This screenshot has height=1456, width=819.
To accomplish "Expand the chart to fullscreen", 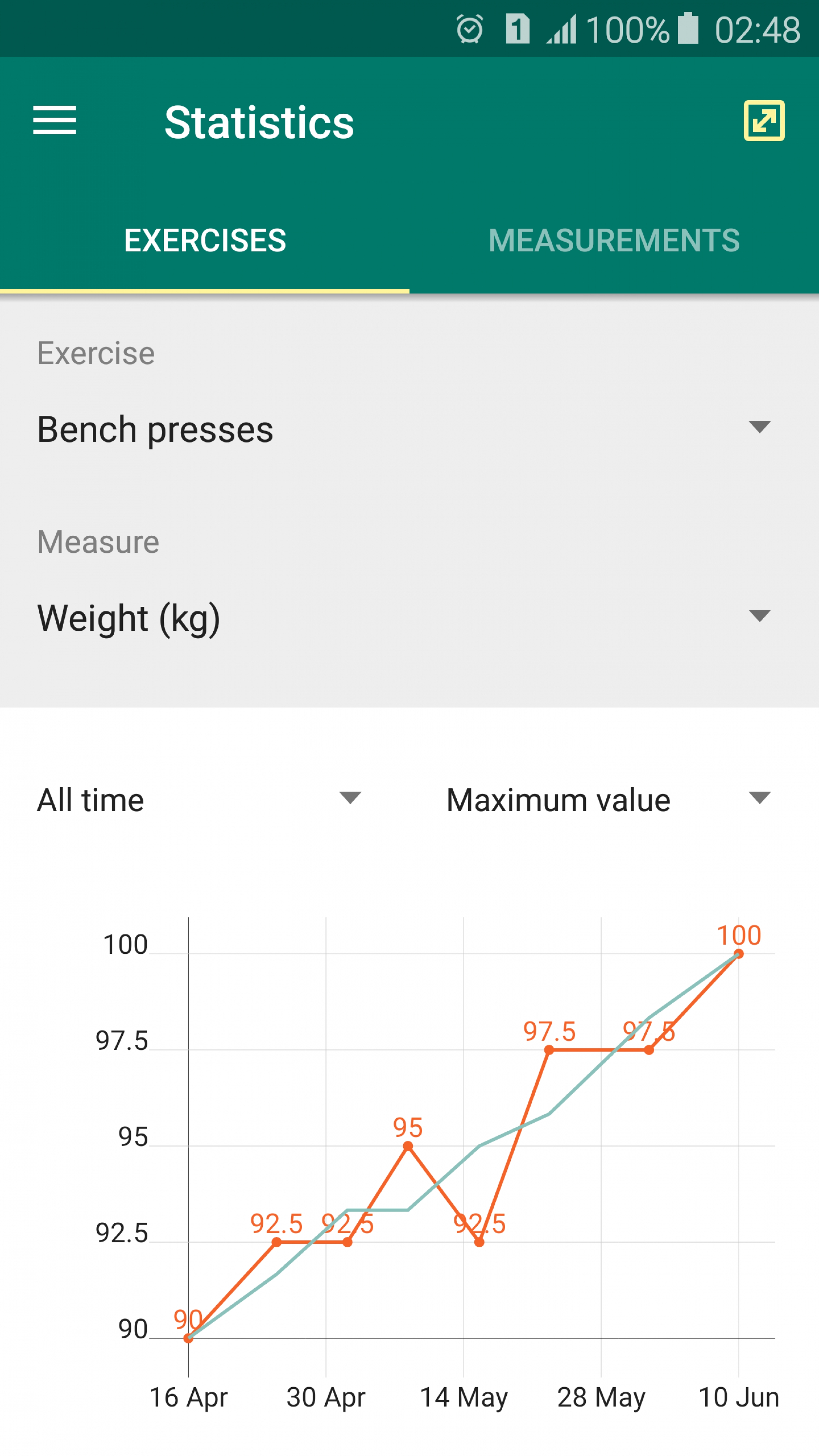I will (x=764, y=120).
